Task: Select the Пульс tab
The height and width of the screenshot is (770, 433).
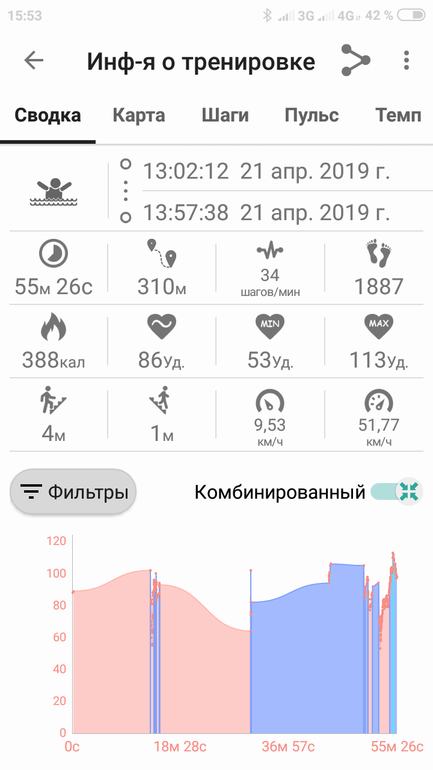Action: click(312, 116)
